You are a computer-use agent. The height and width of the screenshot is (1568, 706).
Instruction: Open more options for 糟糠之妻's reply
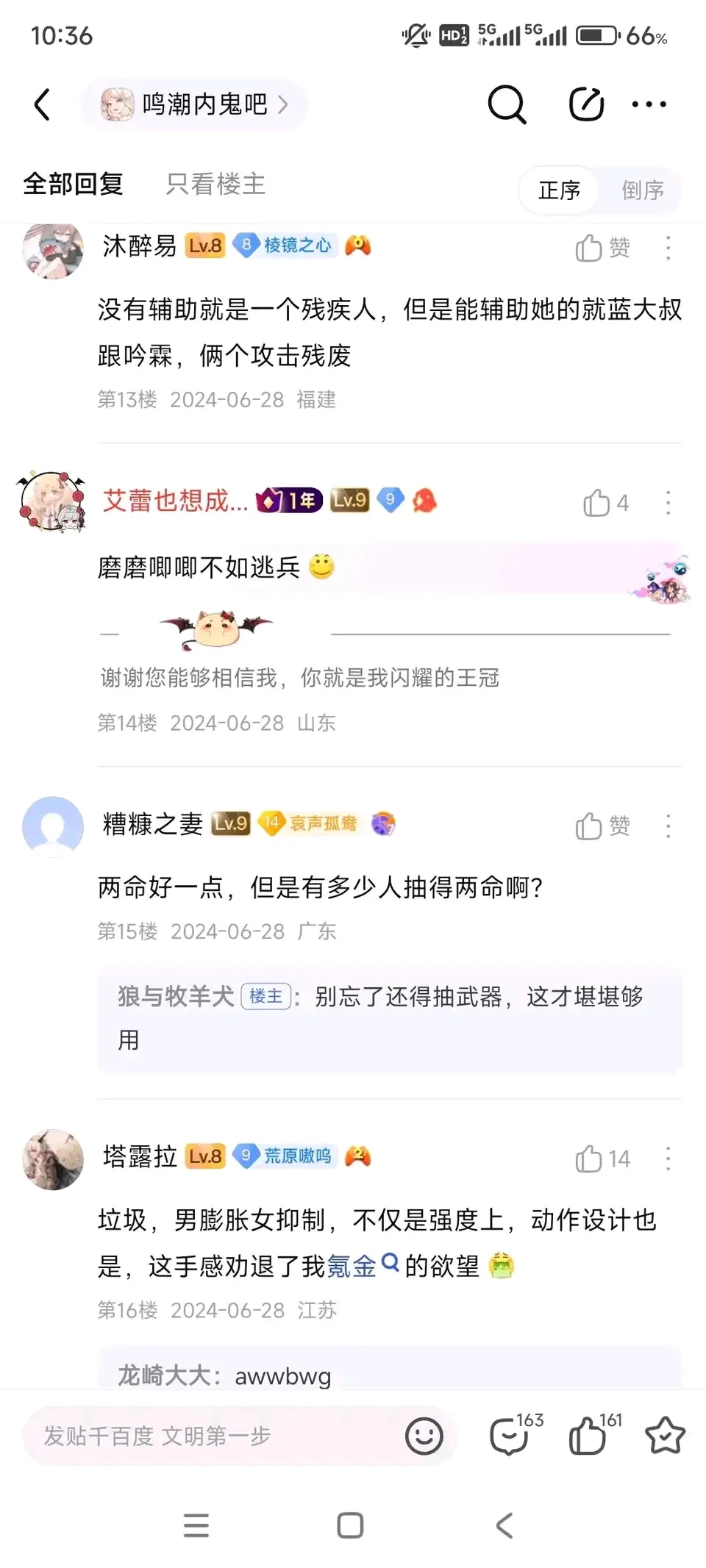668,826
